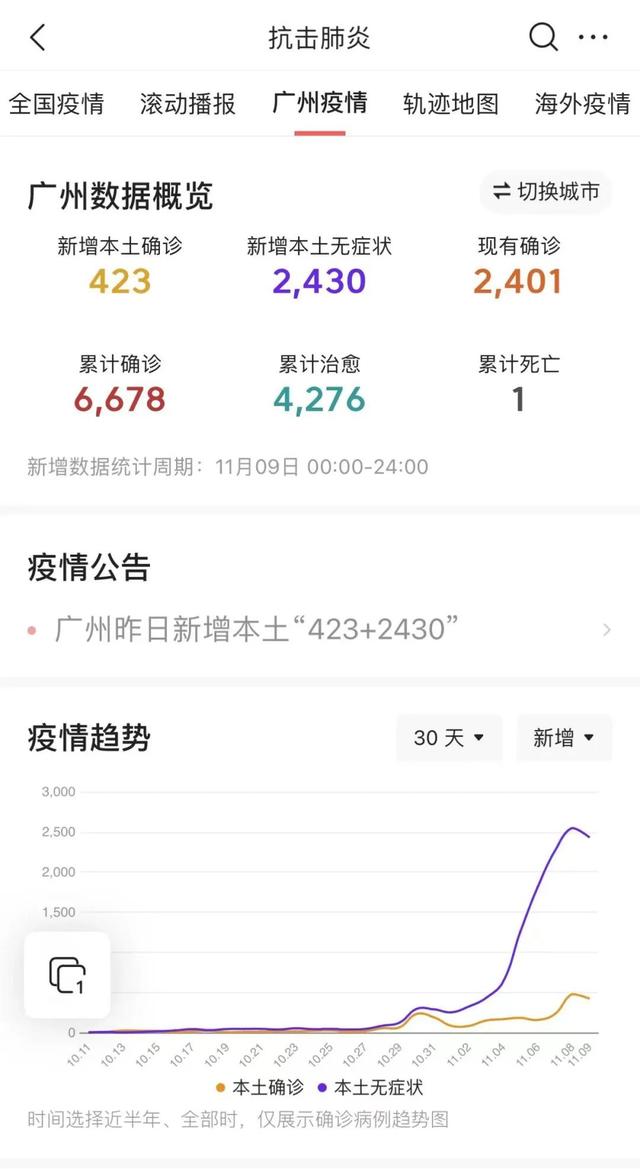Tap the 切换城市 button
The width and height of the screenshot is (640, 1169).
546,192
